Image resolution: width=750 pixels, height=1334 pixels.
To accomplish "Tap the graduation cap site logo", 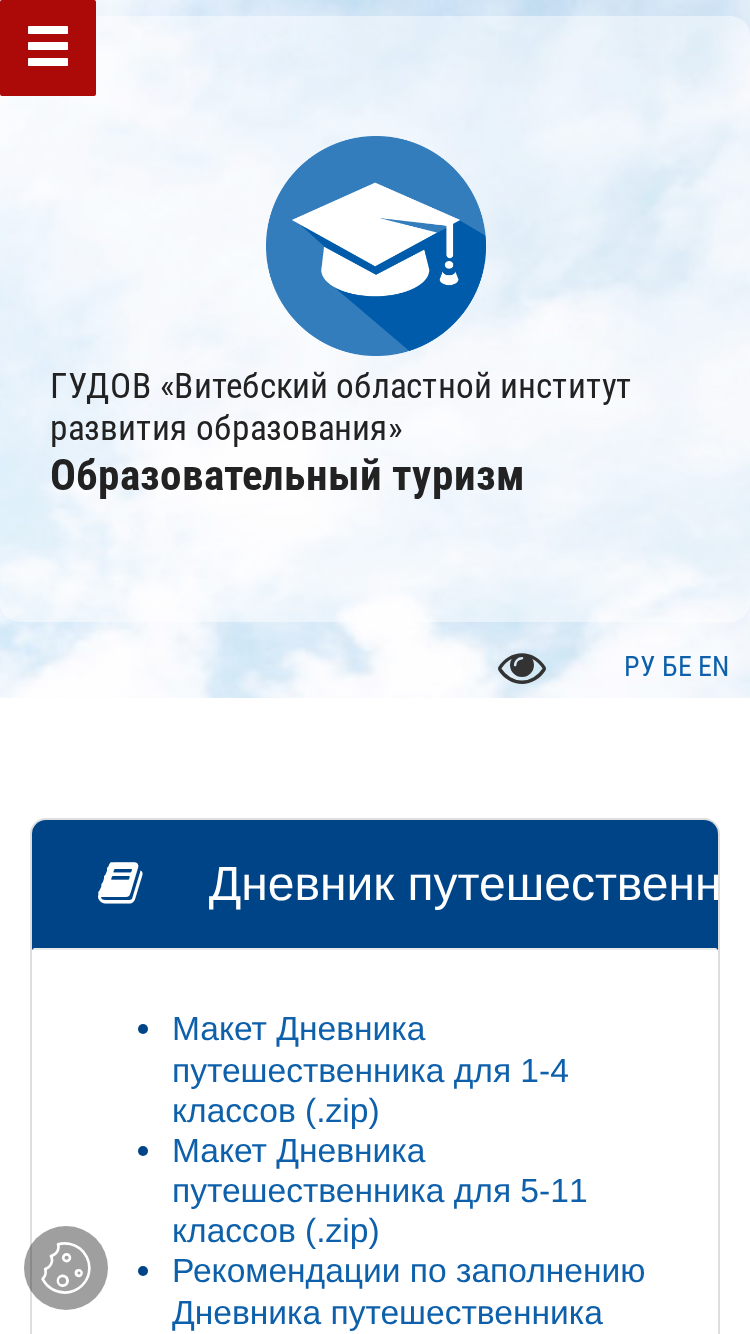I will pos(376,246).
